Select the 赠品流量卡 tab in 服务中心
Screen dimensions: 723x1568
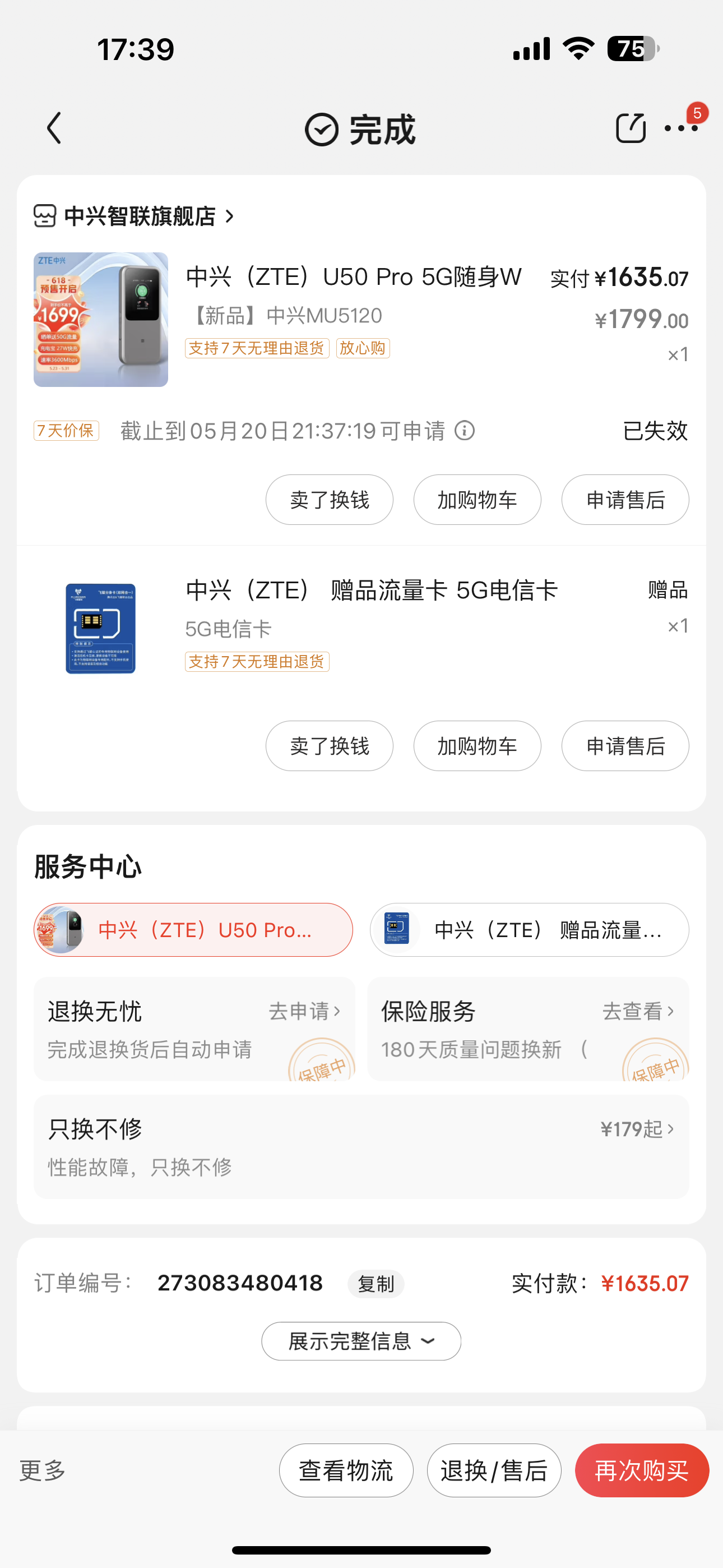(529, 930)
